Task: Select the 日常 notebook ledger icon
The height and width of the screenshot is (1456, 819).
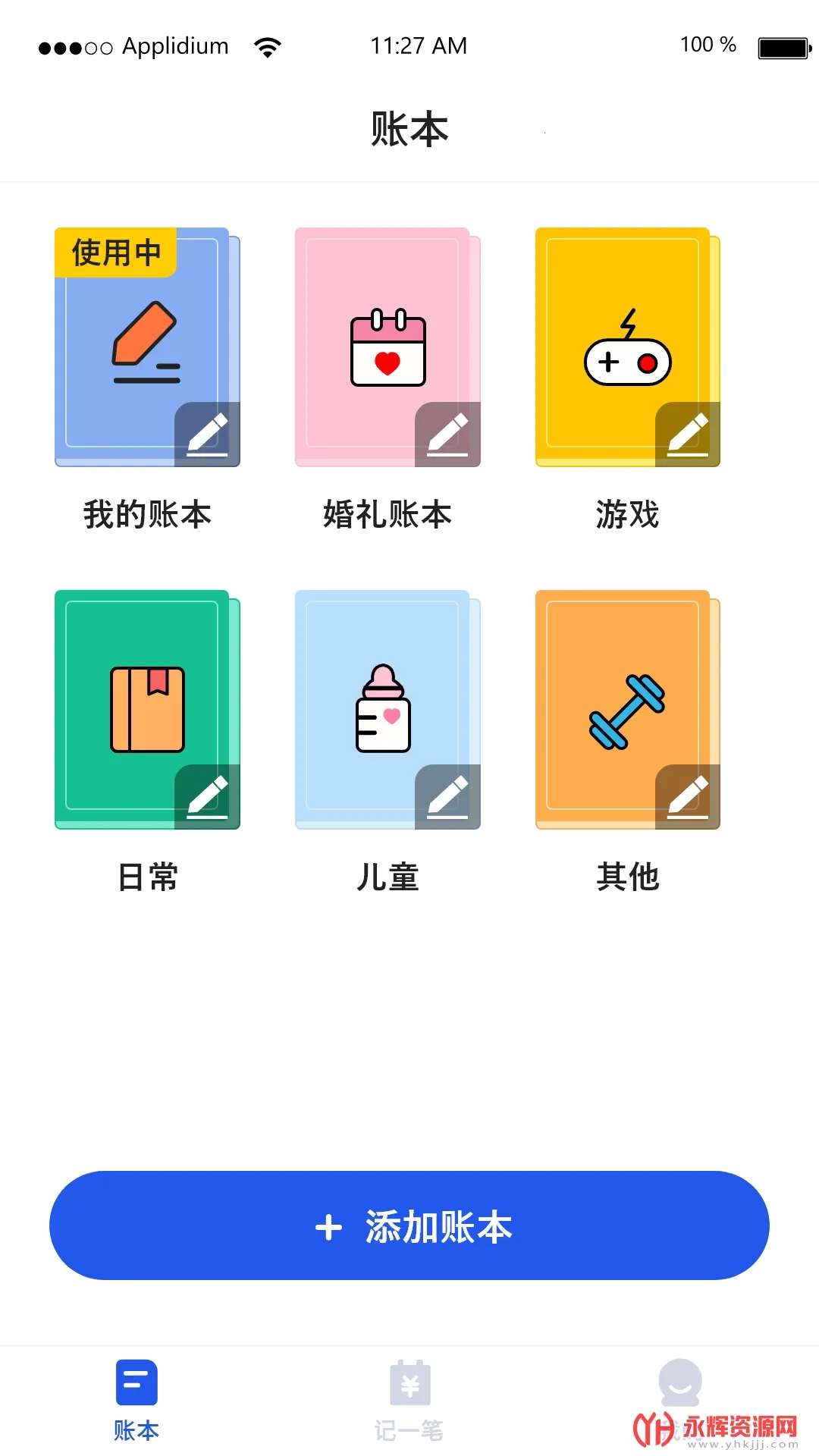Action: click(146, 709)
